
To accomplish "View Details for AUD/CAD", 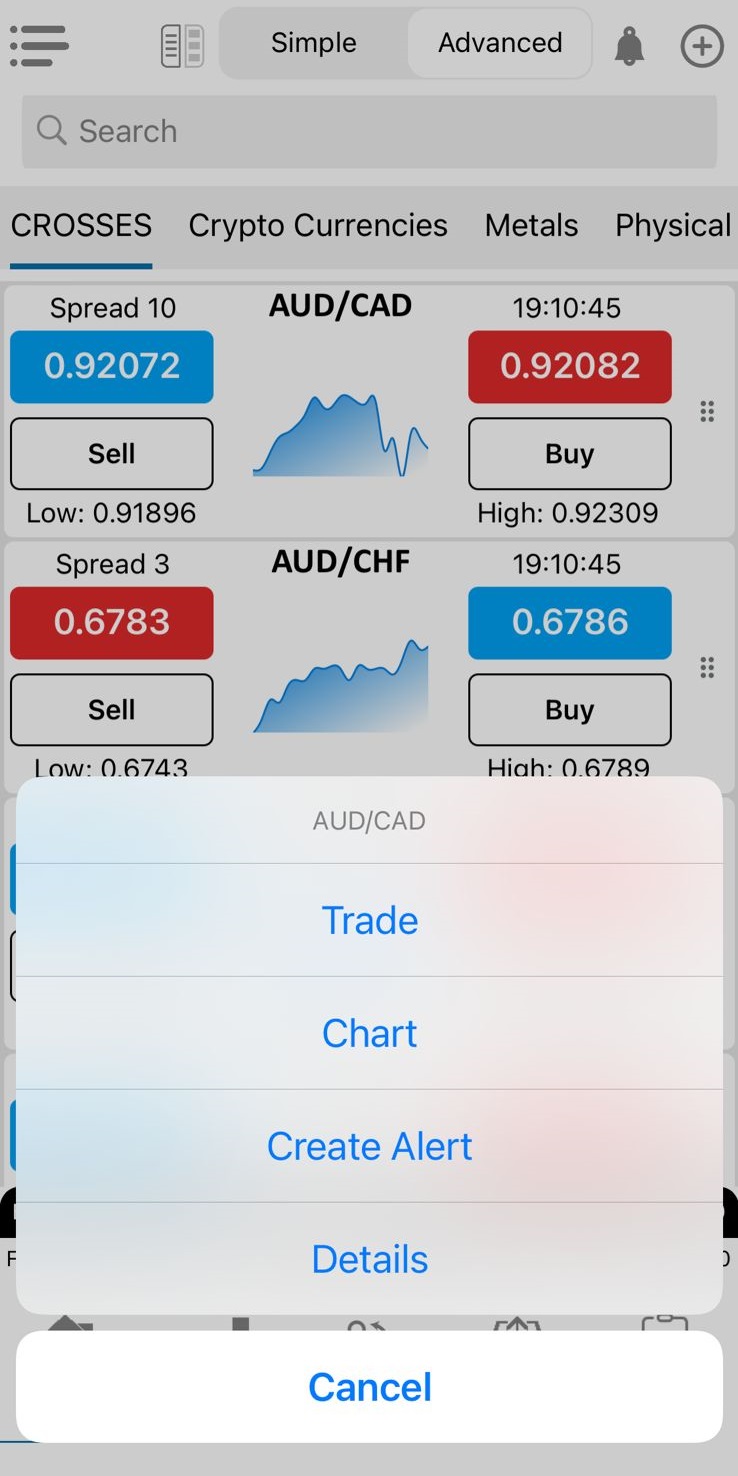I will (369, 1259).
